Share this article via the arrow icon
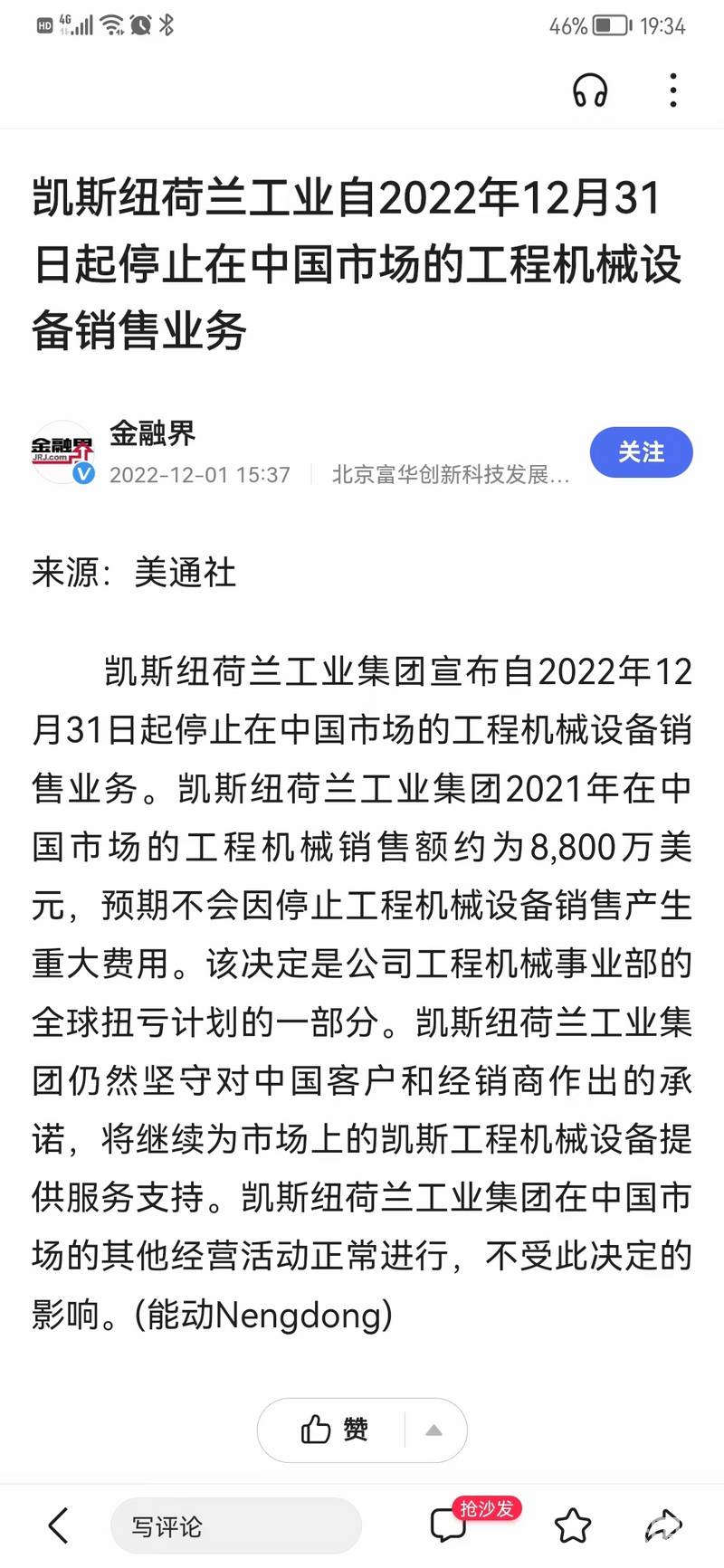 663,1525
